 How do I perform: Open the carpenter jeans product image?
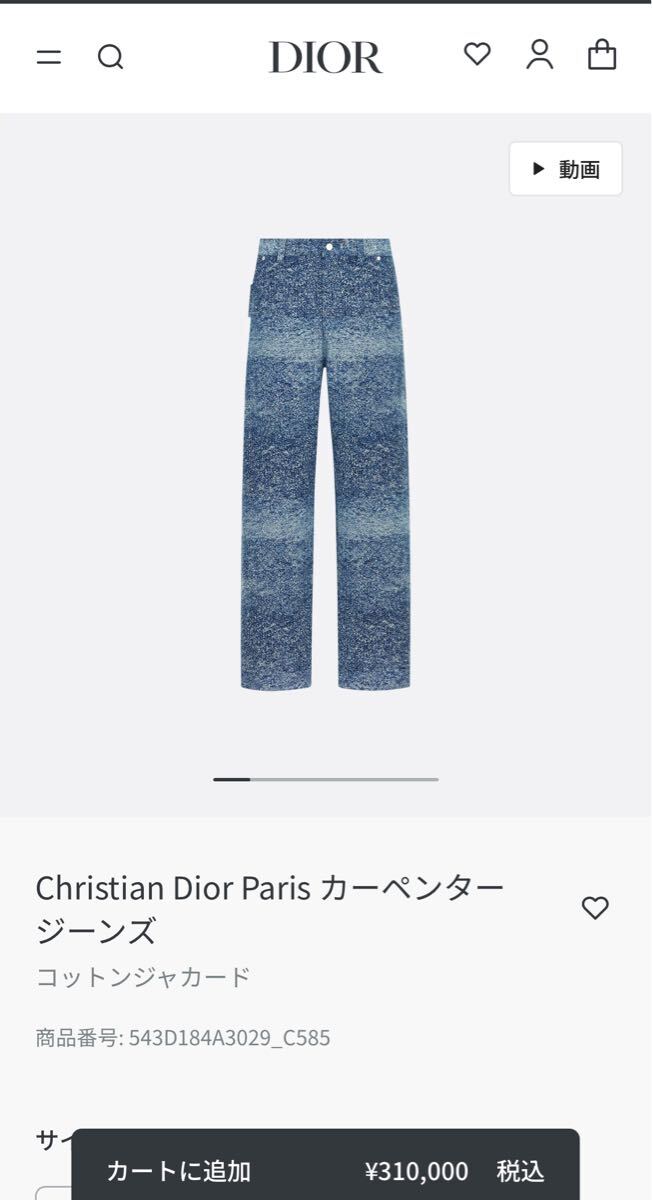click(325, 463)
